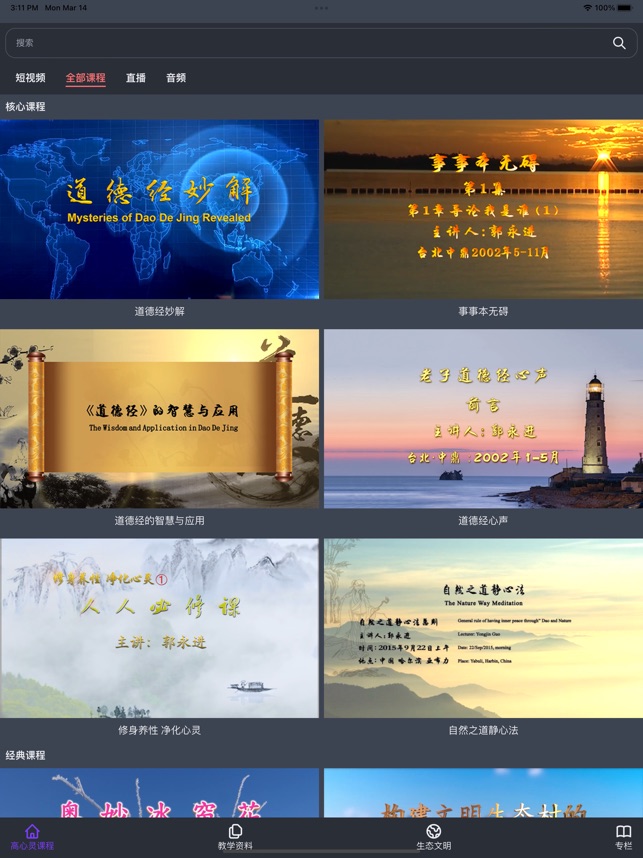Go to 高心灵课程 in bottom navigation
Image resolution: width=643 pixels, height=858 pixels.
pyautogui.click(x=32, y=837)
